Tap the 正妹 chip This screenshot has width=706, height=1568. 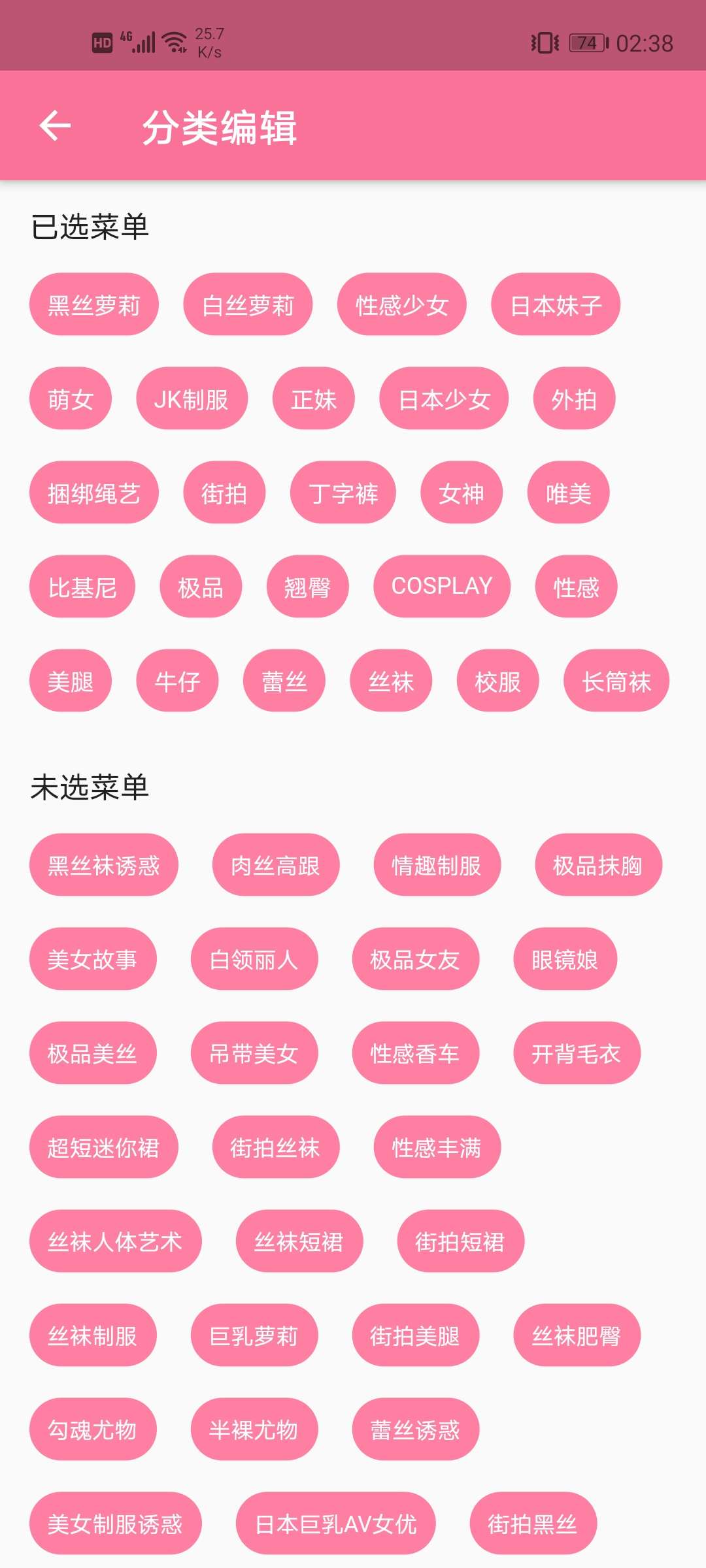(314, 399)
